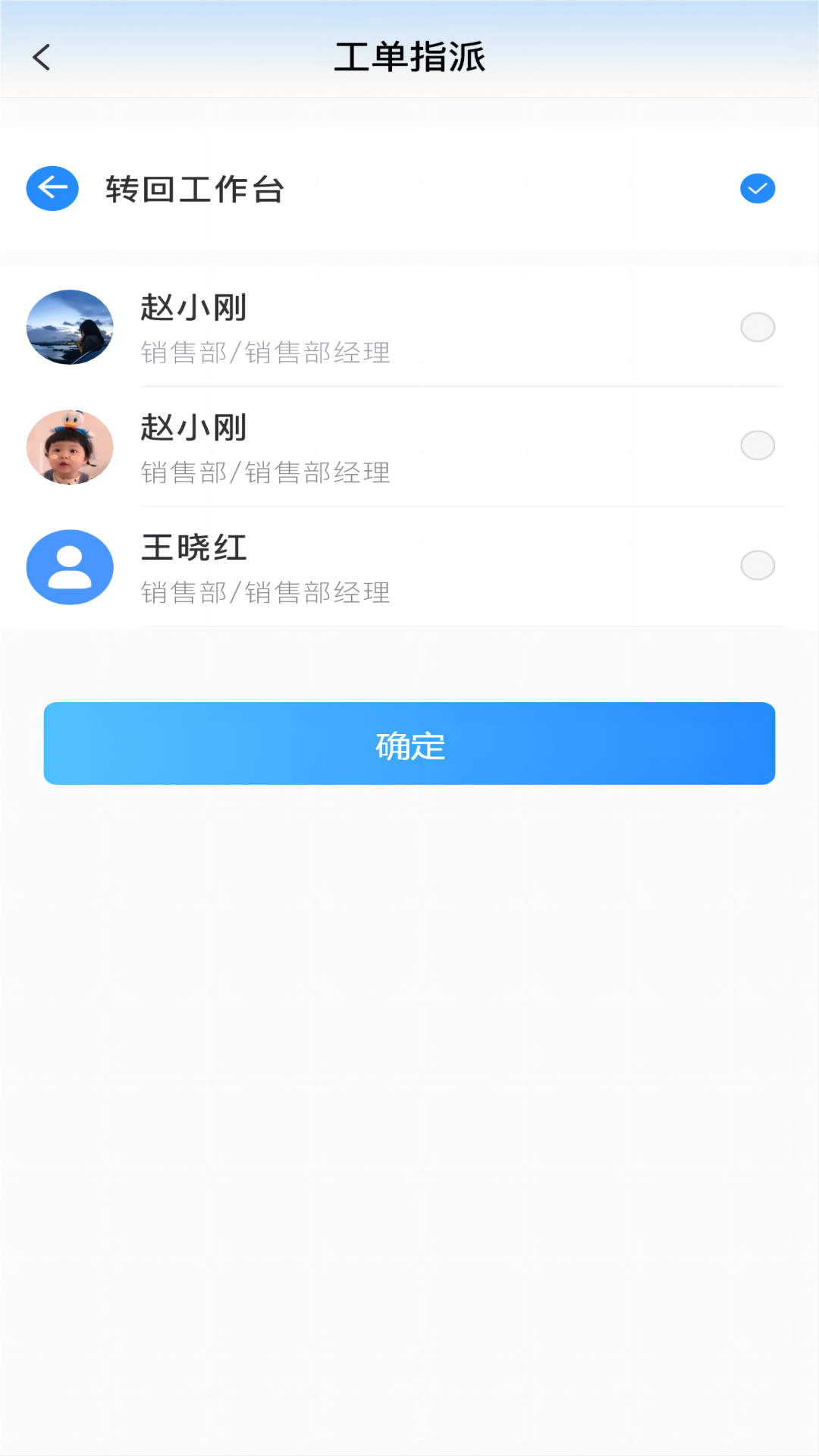Select the 转回工作台 option

[757, 189]
